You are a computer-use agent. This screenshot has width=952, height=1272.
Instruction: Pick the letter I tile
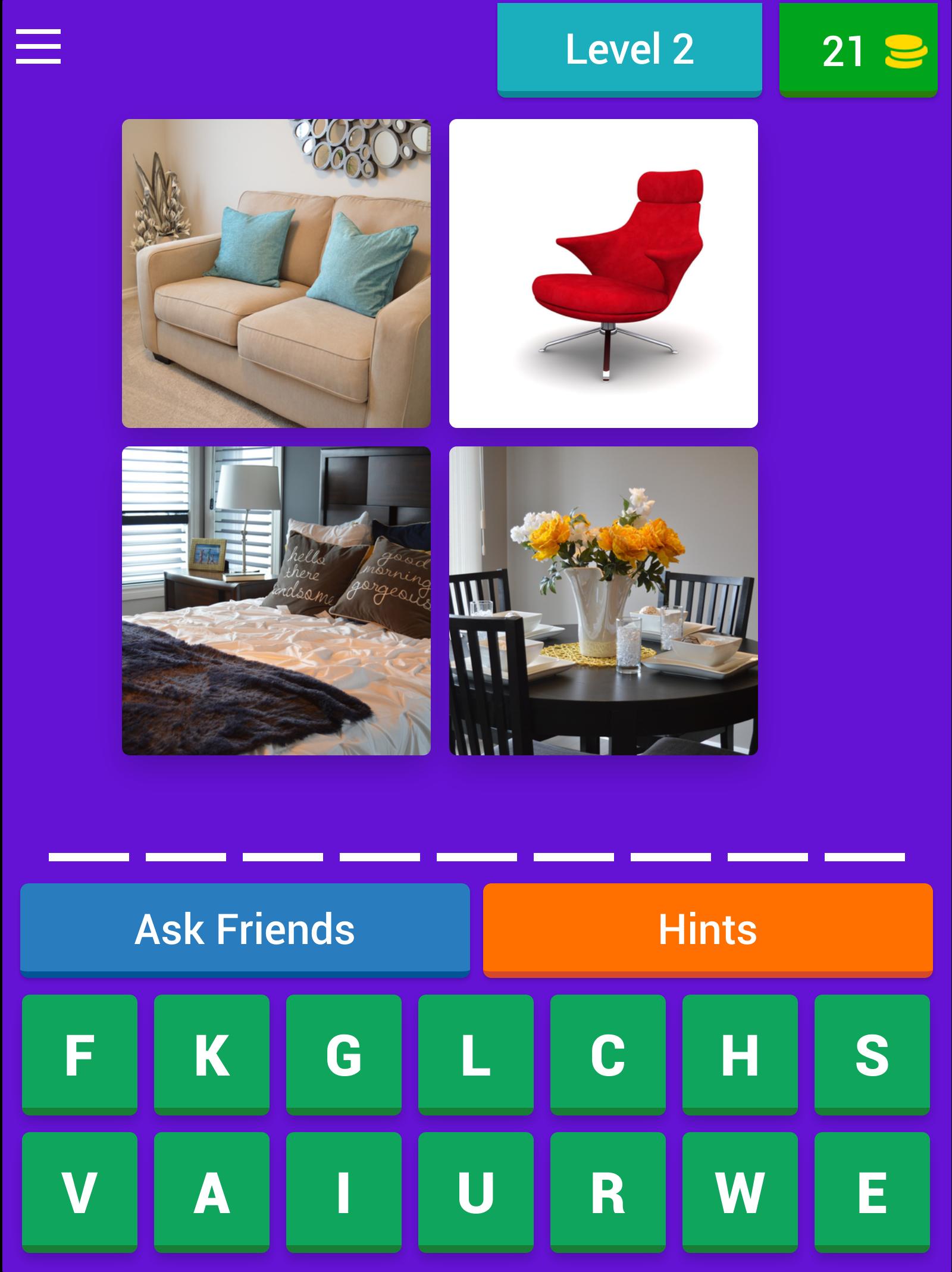pos(344,1192)
